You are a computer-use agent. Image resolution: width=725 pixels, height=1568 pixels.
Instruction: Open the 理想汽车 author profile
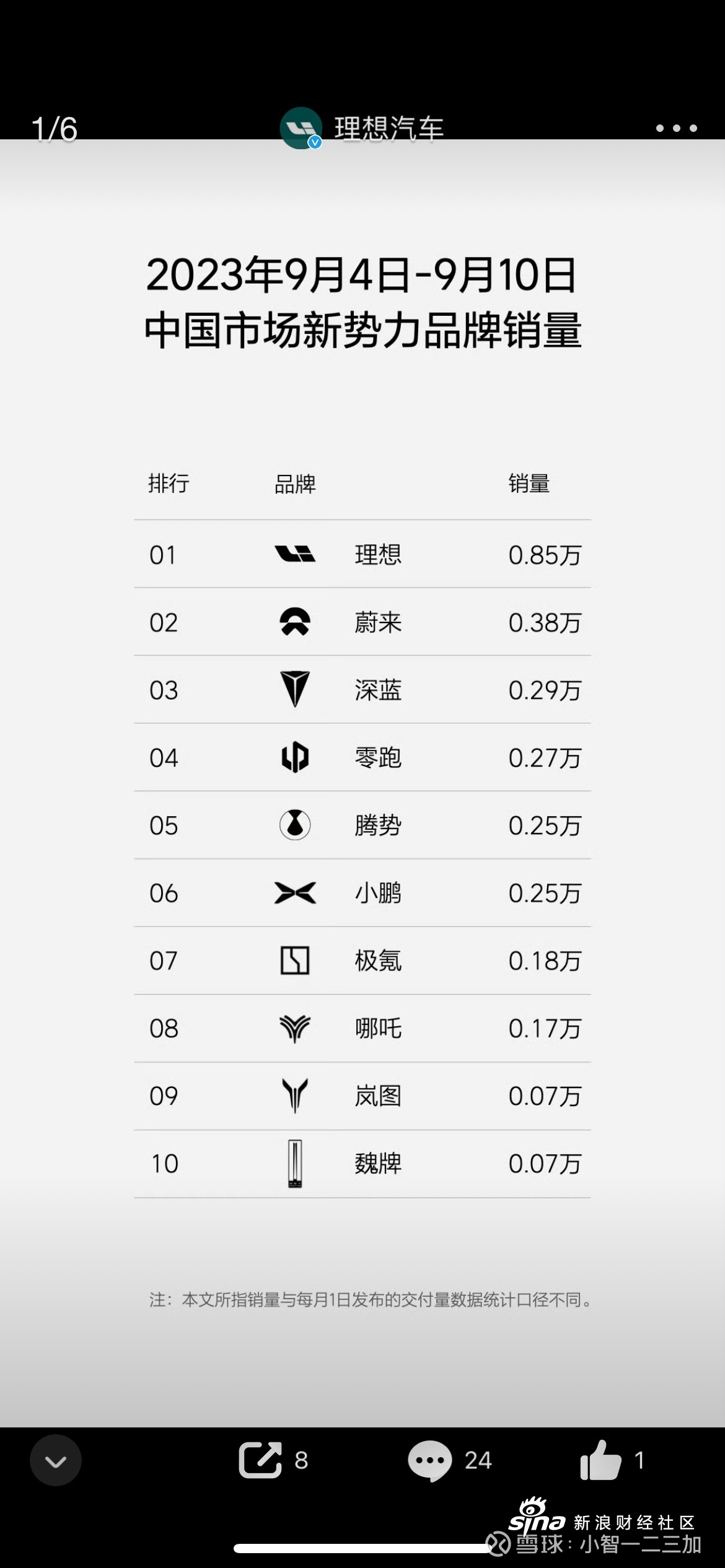point(362,128)
